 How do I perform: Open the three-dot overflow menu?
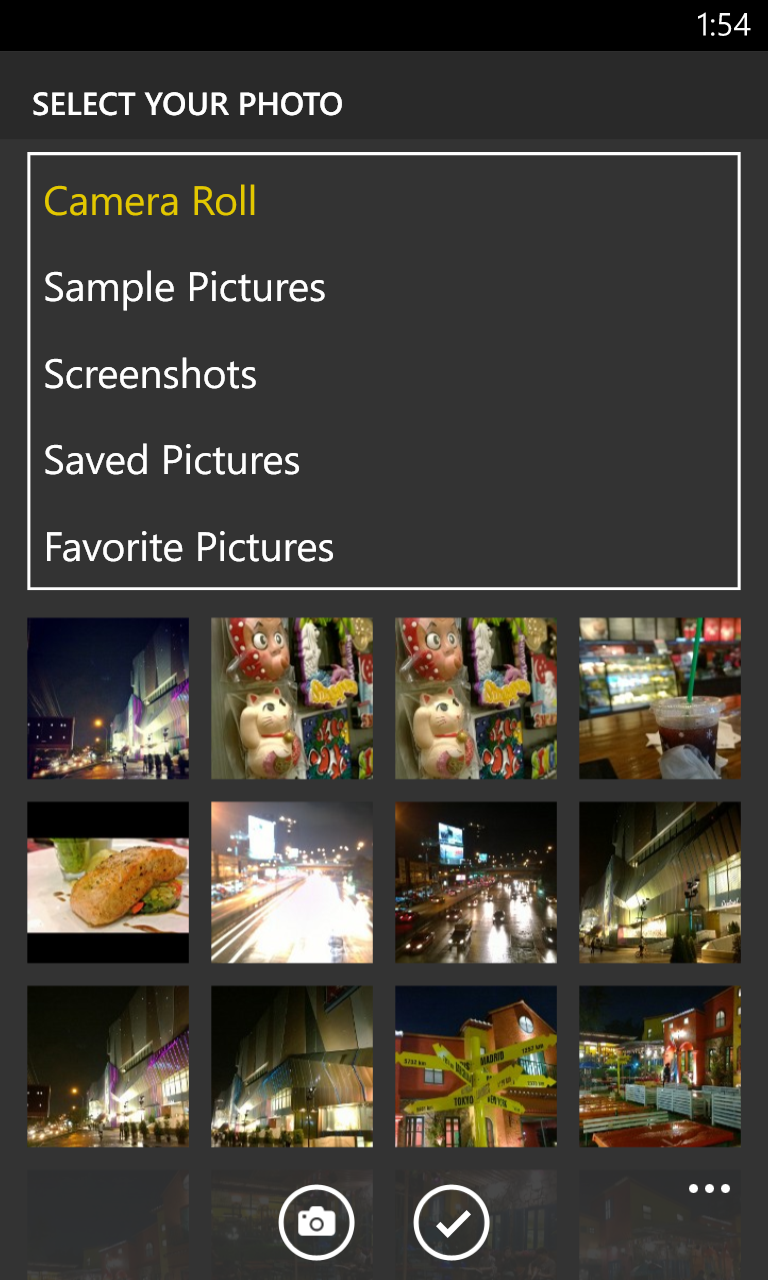pos(709,1189)
